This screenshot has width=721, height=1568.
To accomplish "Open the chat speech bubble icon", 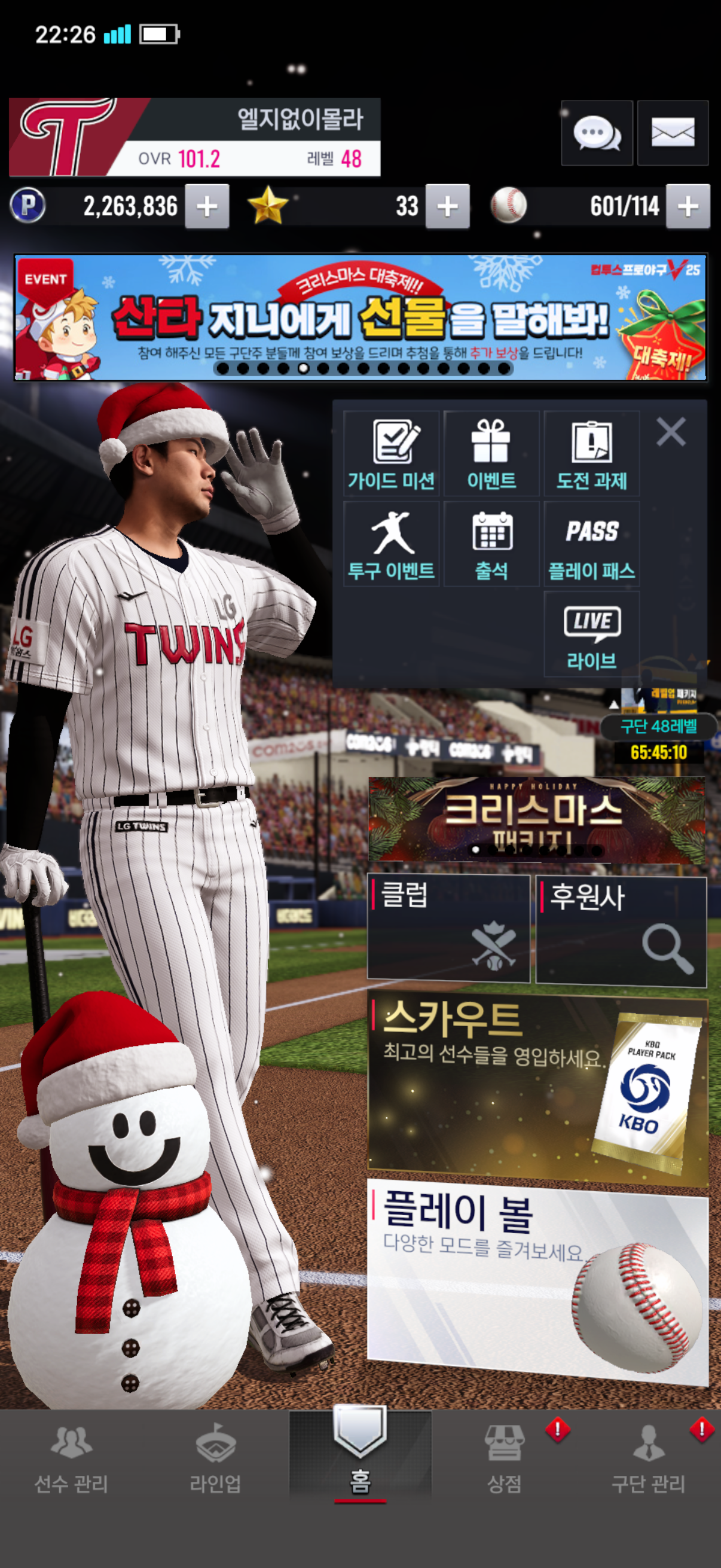I will point(596,133).
